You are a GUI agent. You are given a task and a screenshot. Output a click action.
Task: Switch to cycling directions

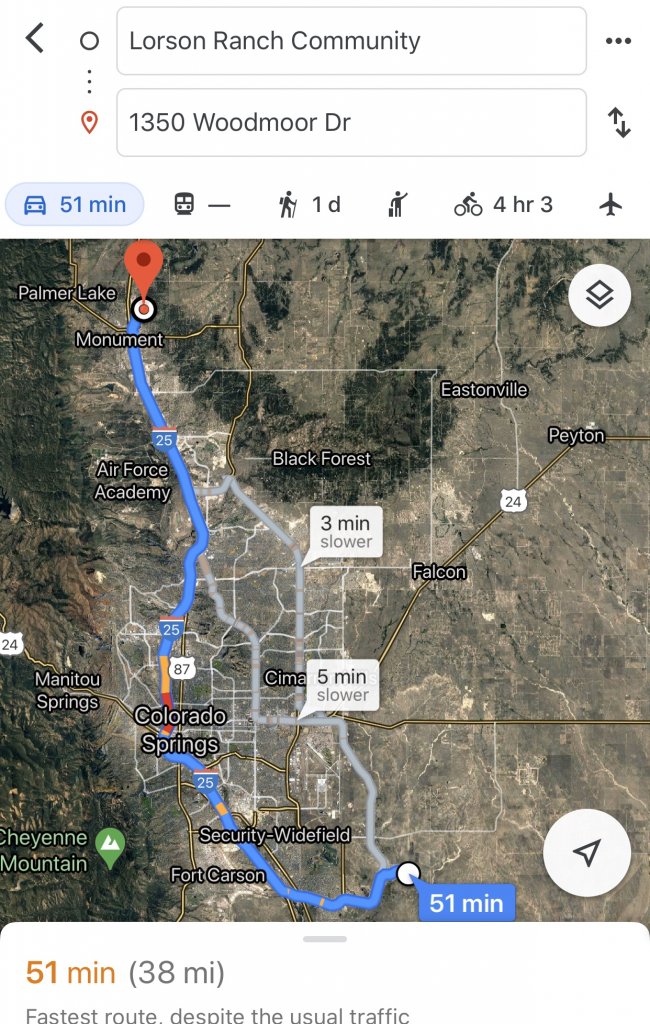(502, 205)
